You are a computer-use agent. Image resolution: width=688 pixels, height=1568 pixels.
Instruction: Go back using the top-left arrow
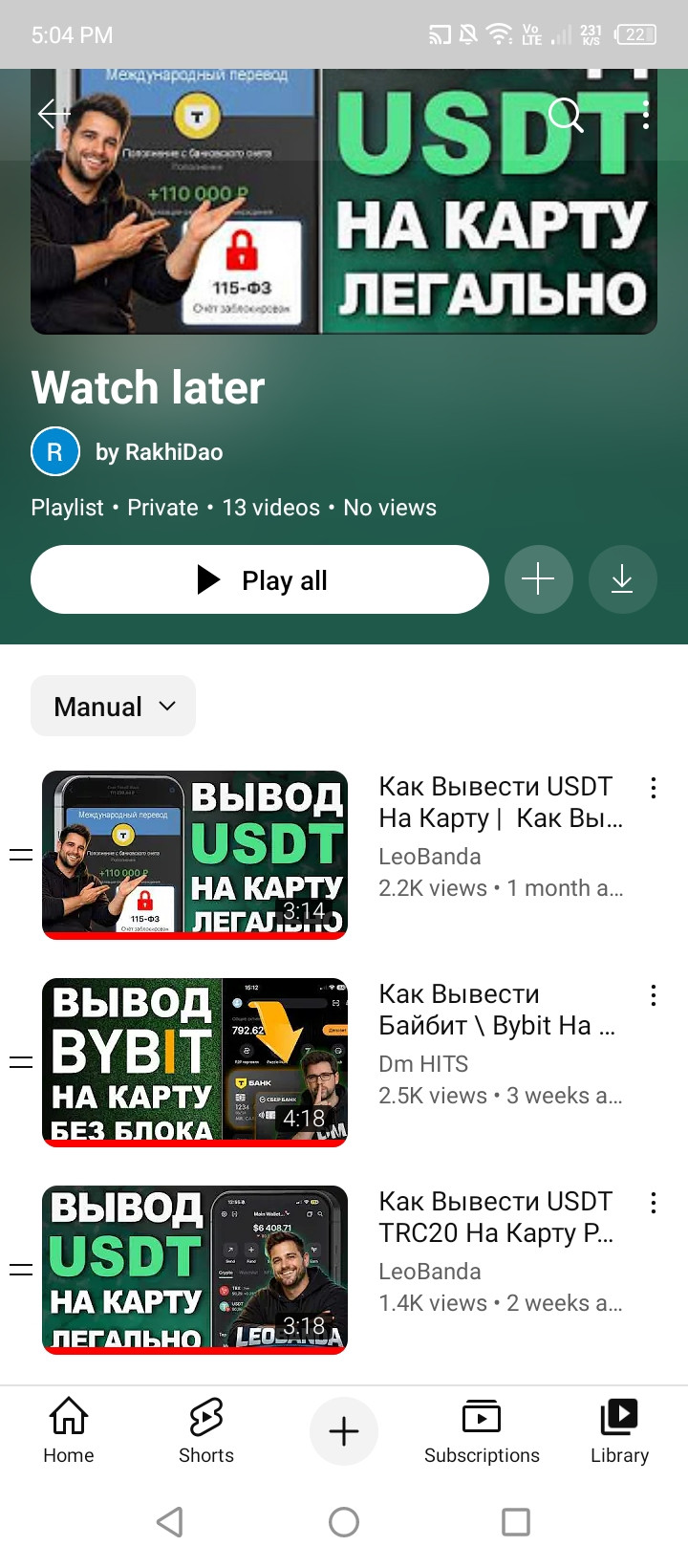pos(54,115)
